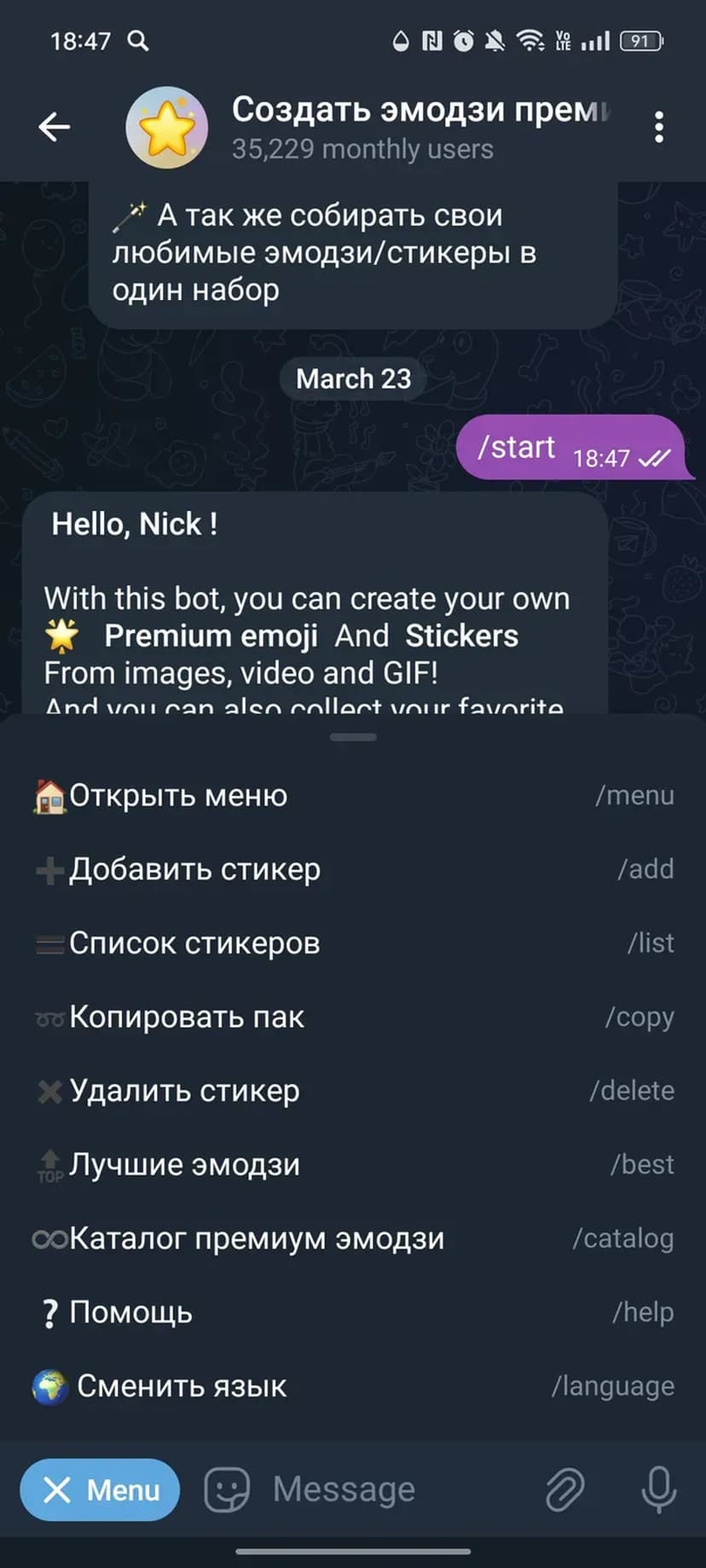Close the bot commands with Menu button
This screenshot has height=1568, width=706.
100,1490
